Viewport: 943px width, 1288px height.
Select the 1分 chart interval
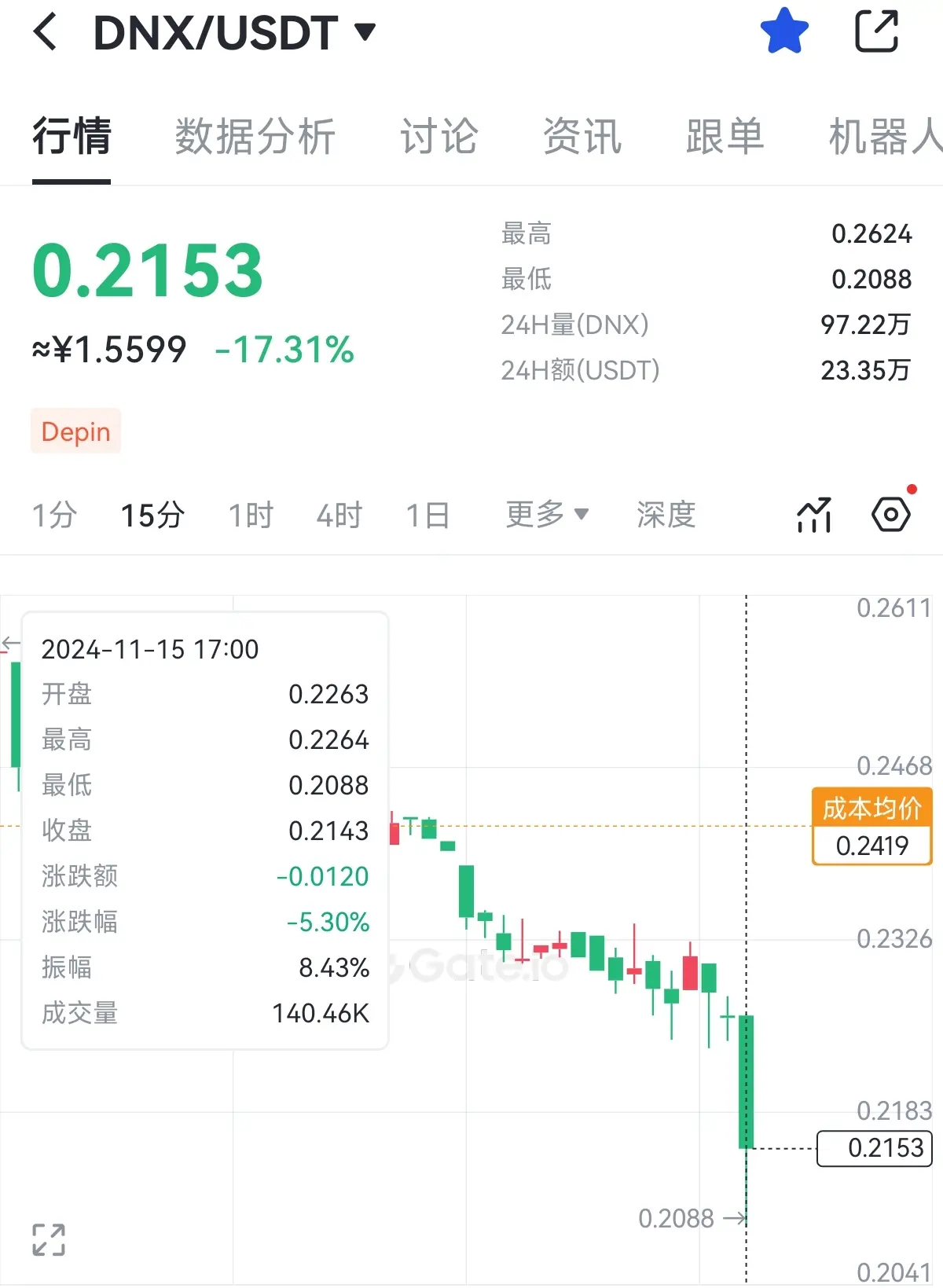coord(54,516)
